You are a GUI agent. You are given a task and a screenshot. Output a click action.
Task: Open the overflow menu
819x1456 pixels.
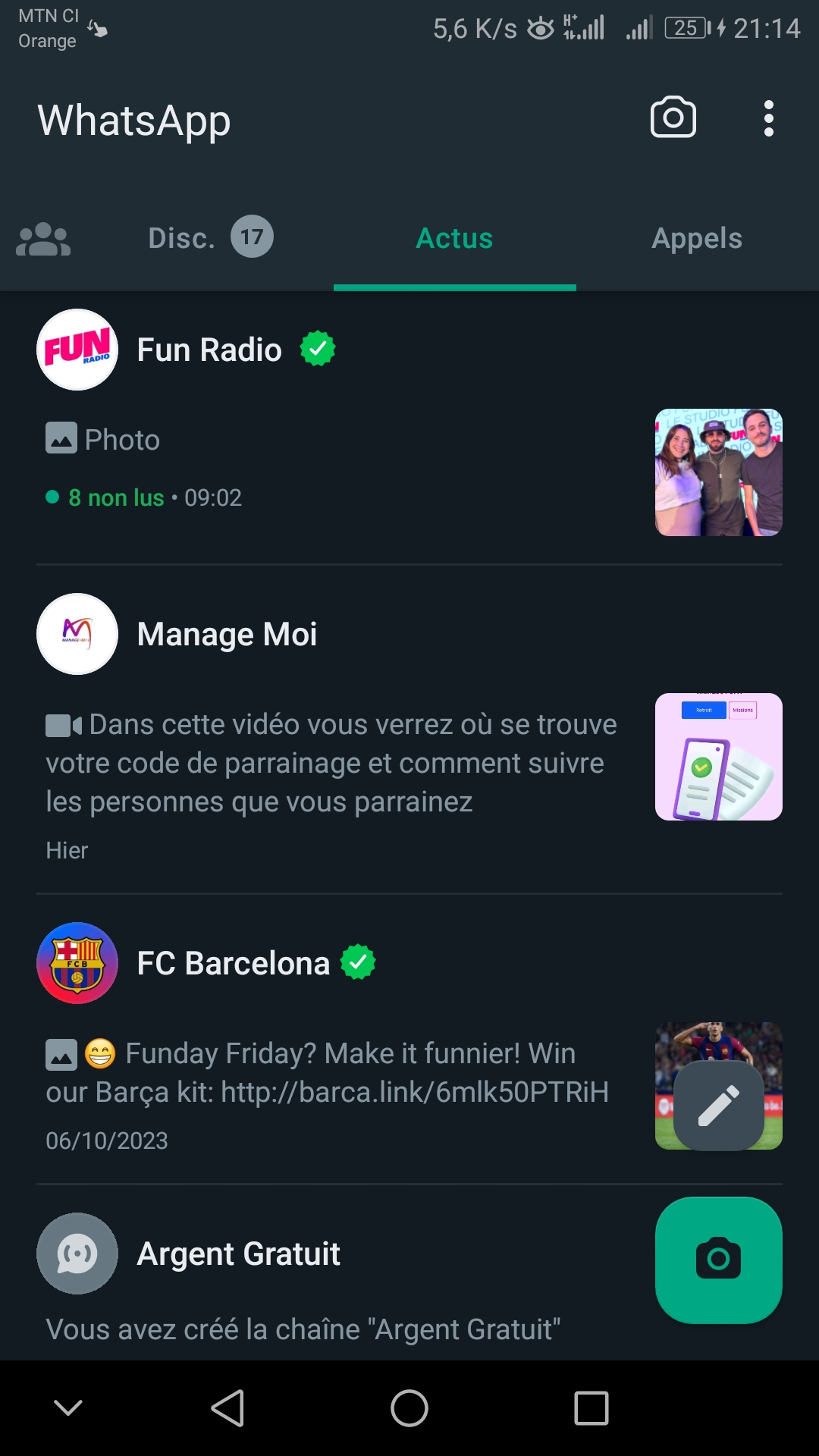(768, 119)
